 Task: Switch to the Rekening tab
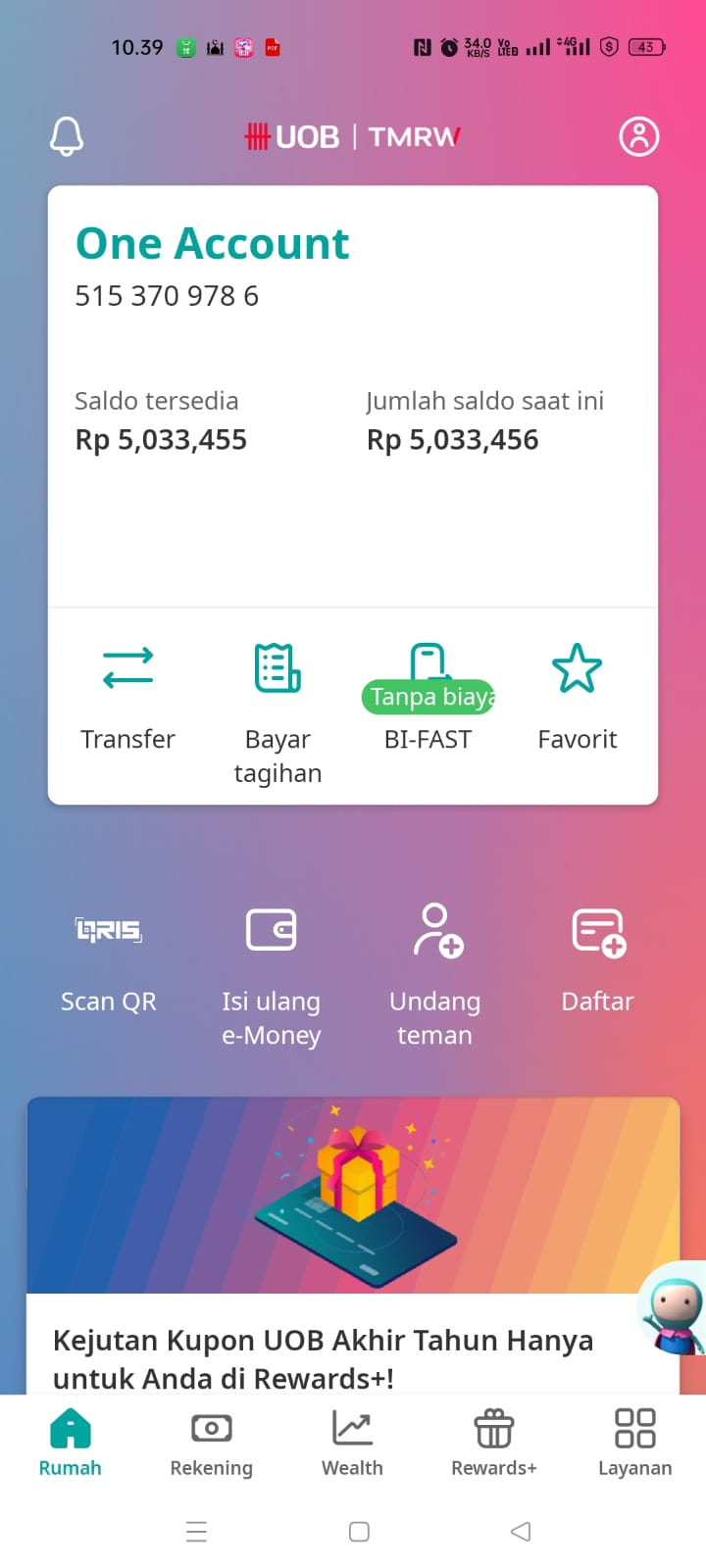(x=212, y=1444)
